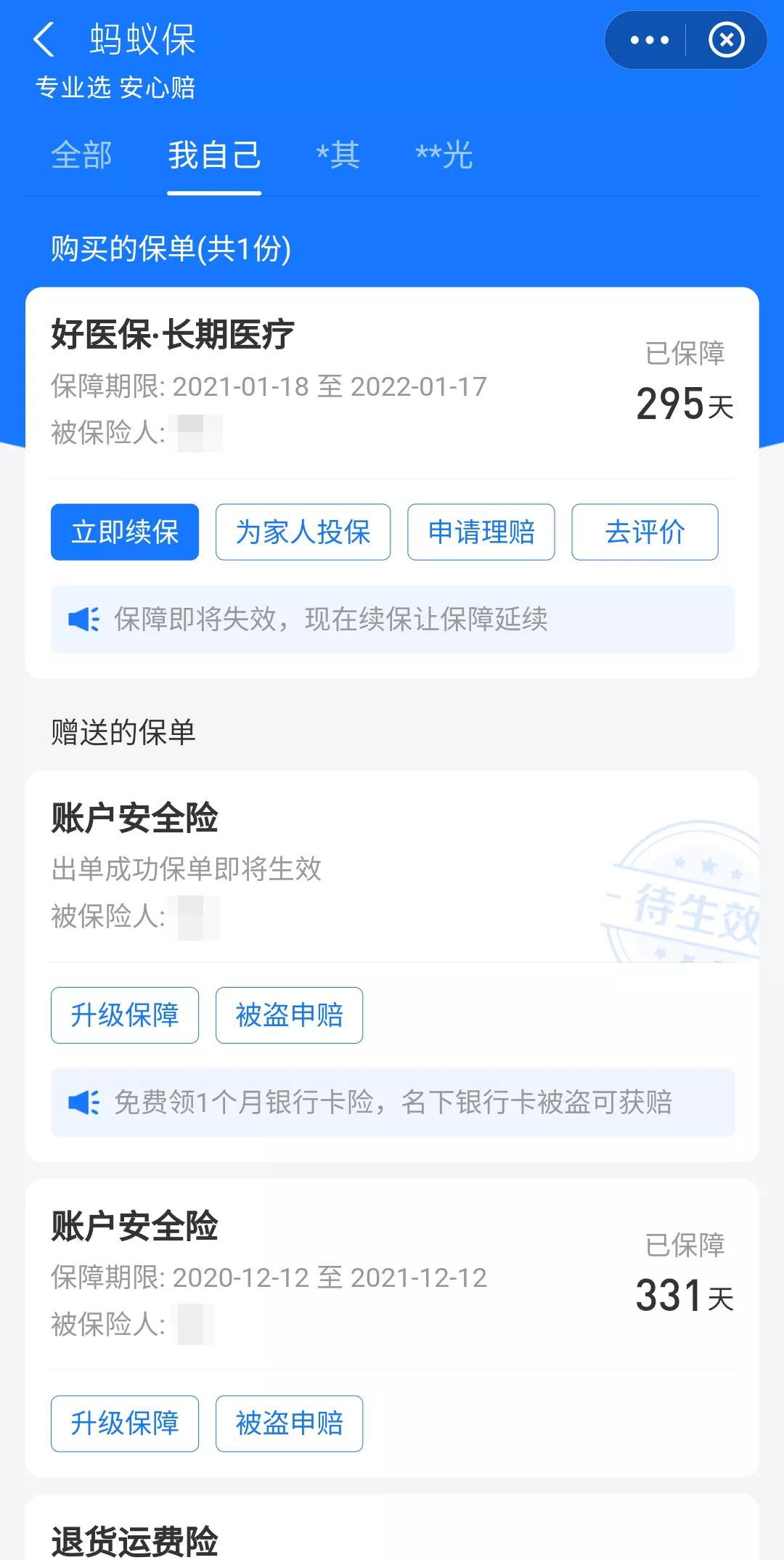Switch to the 全部 tab
Screen dimensions: 784x1560
(81, 155)
